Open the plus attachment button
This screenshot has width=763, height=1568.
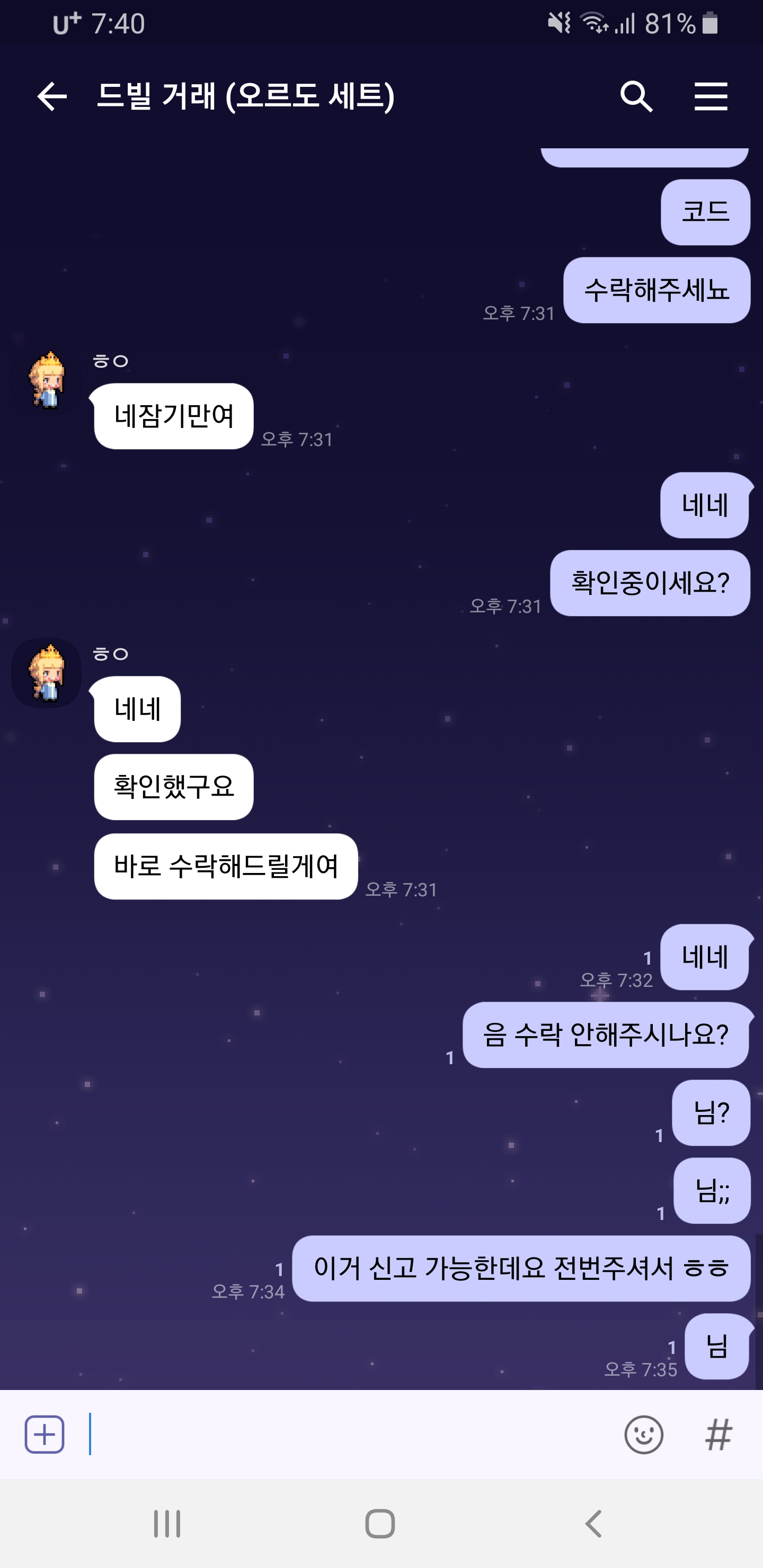tap(45, 1435)
